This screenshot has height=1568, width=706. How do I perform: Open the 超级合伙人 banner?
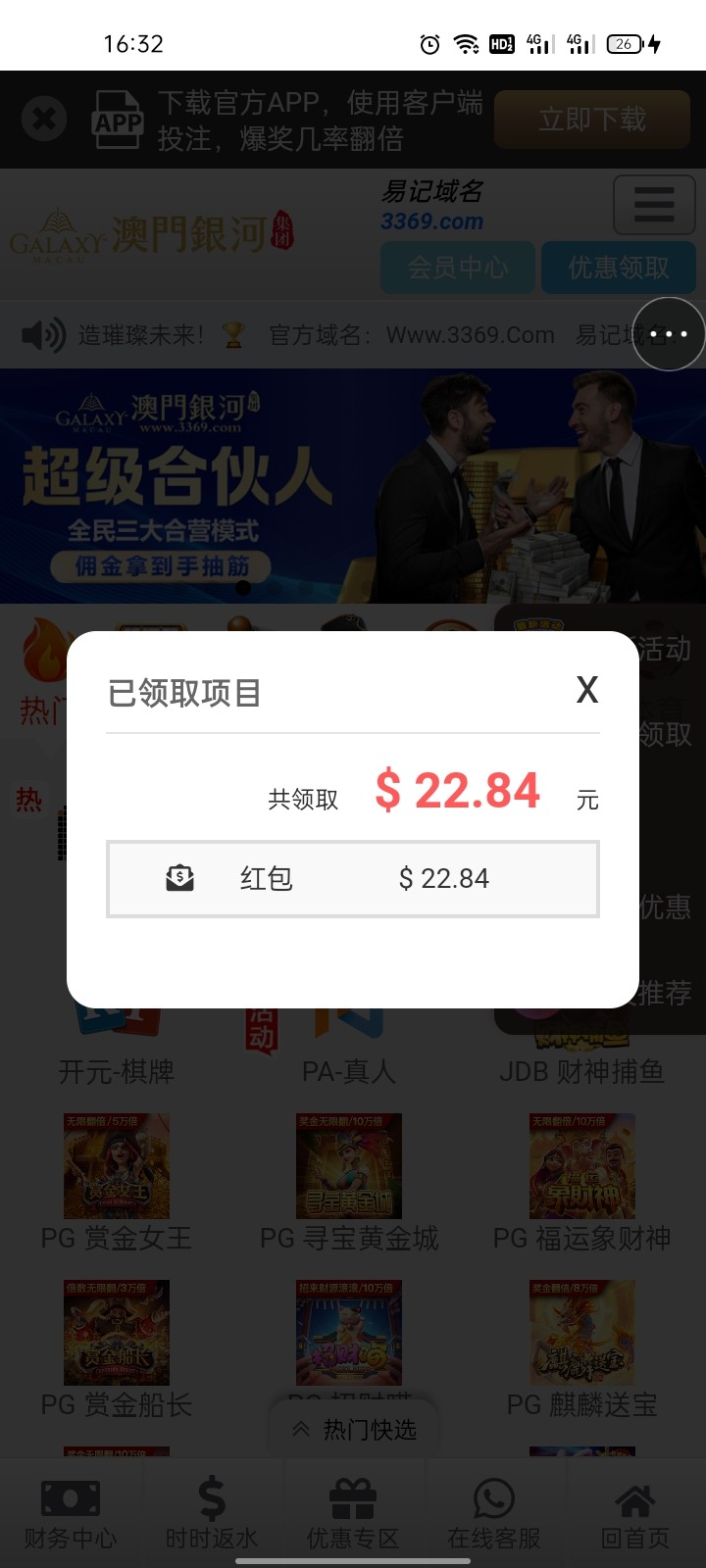353,485
